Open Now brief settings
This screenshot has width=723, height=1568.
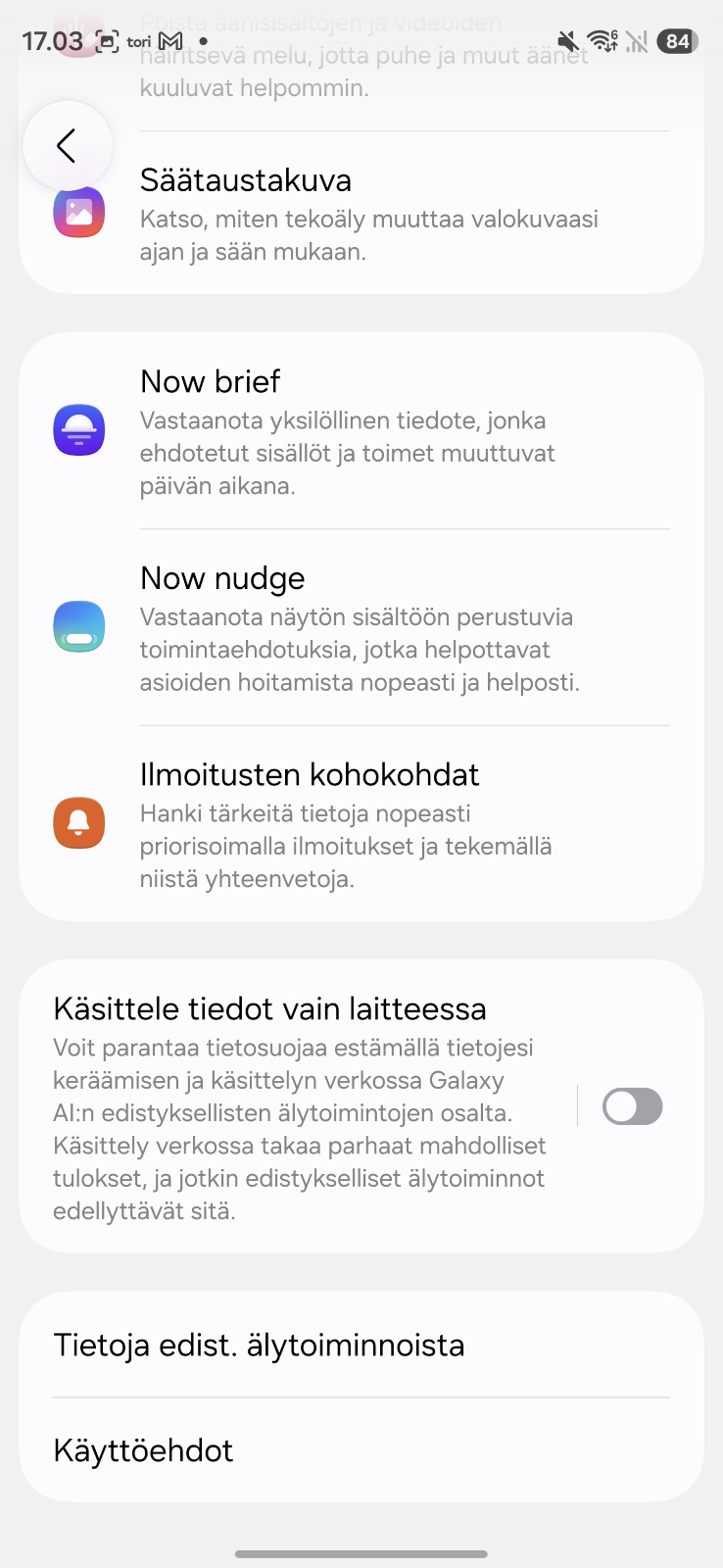(361, 431)
